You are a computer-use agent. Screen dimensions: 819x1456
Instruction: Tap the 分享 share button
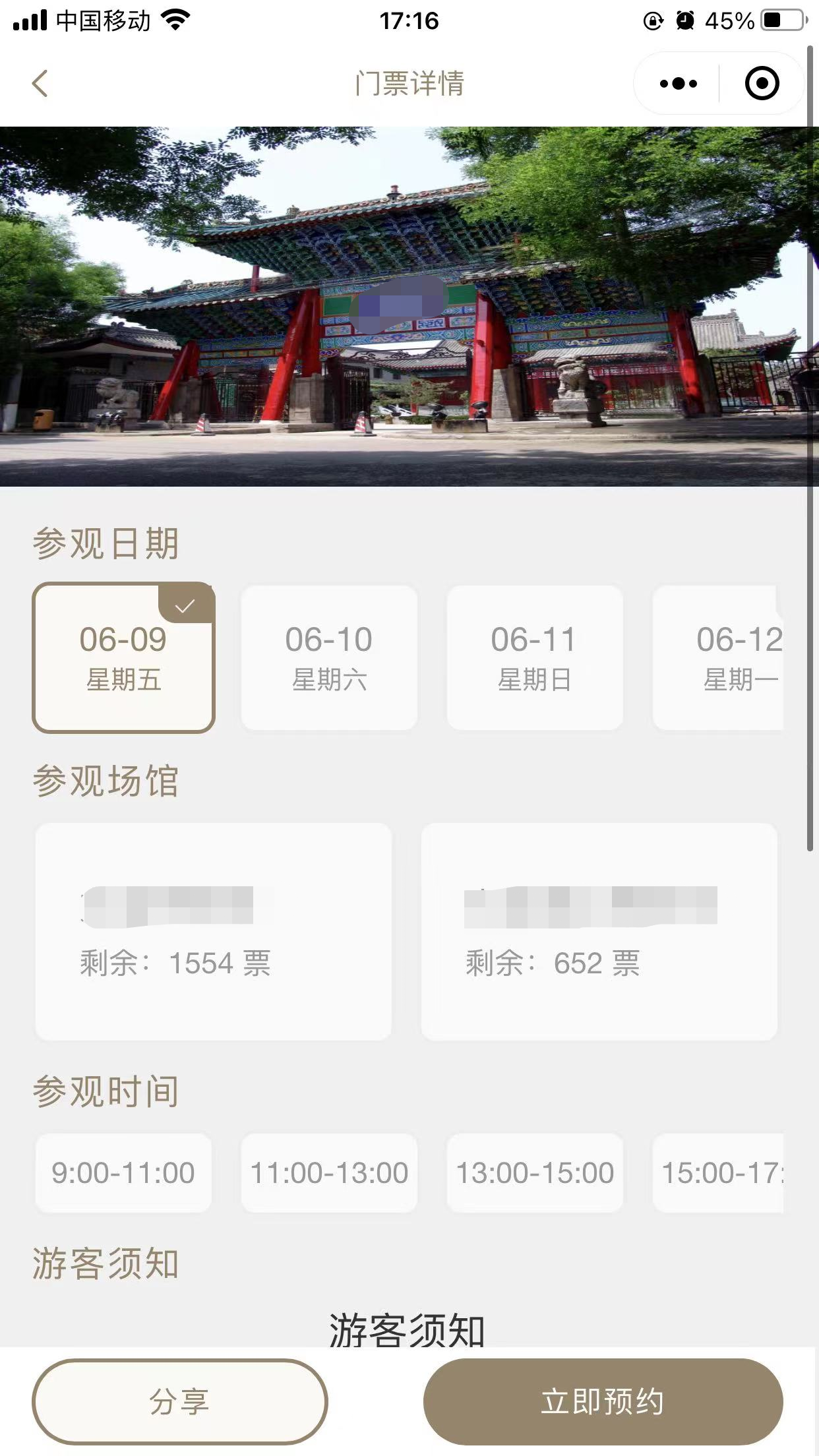179,1401
